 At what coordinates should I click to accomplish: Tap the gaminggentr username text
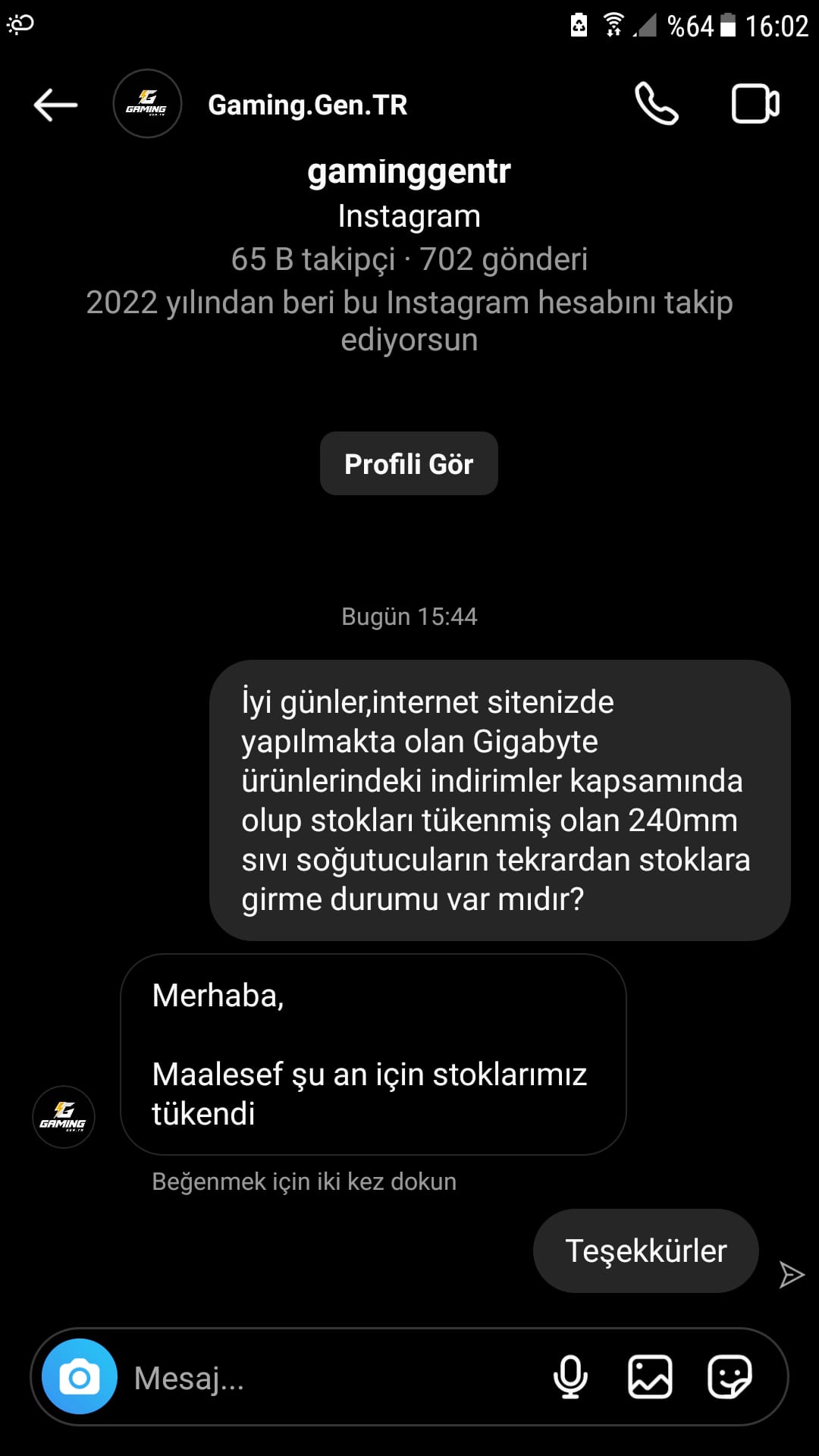409,171
